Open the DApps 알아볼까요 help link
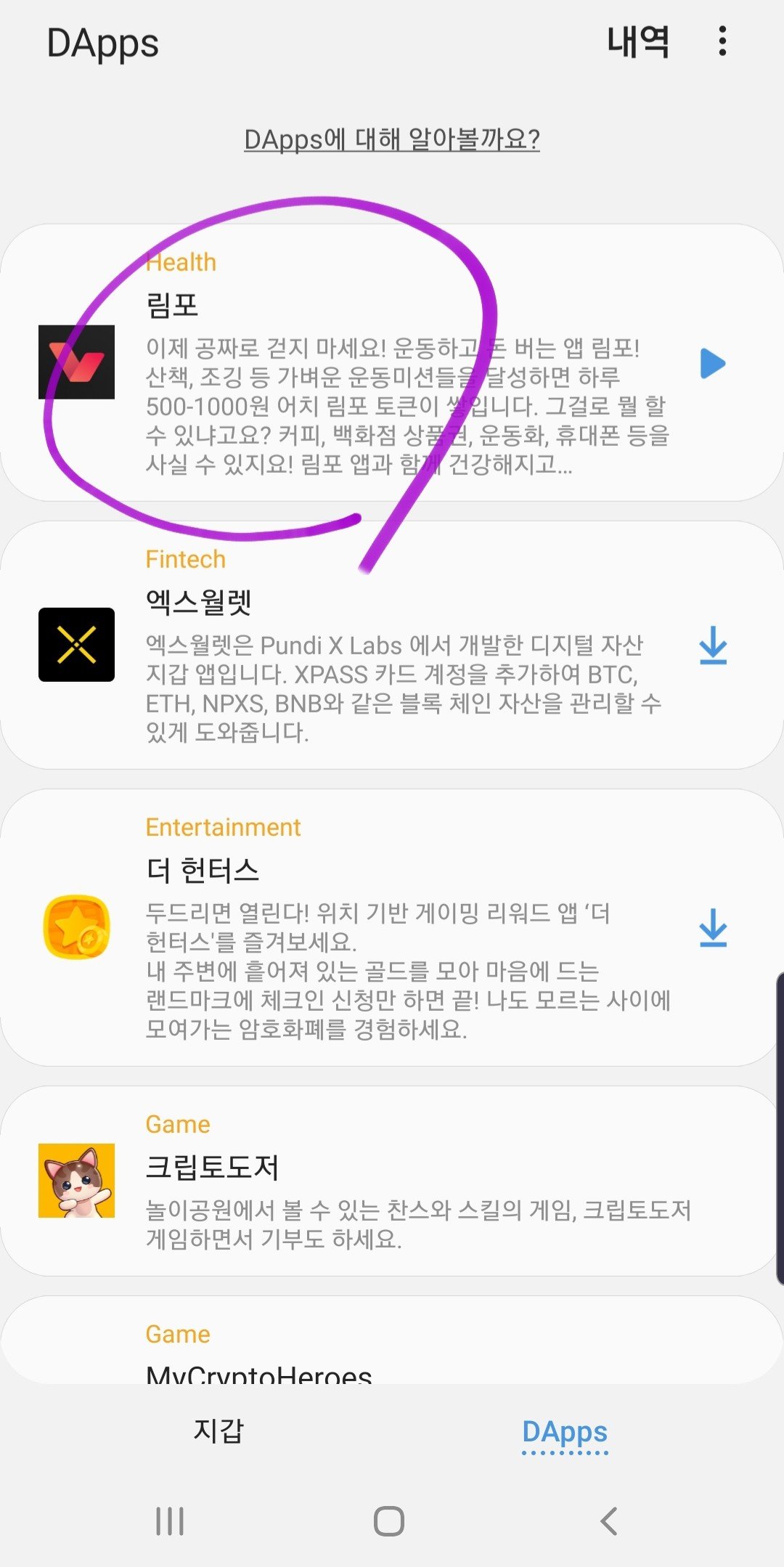Screen dimensions: 784x1567 392,138
